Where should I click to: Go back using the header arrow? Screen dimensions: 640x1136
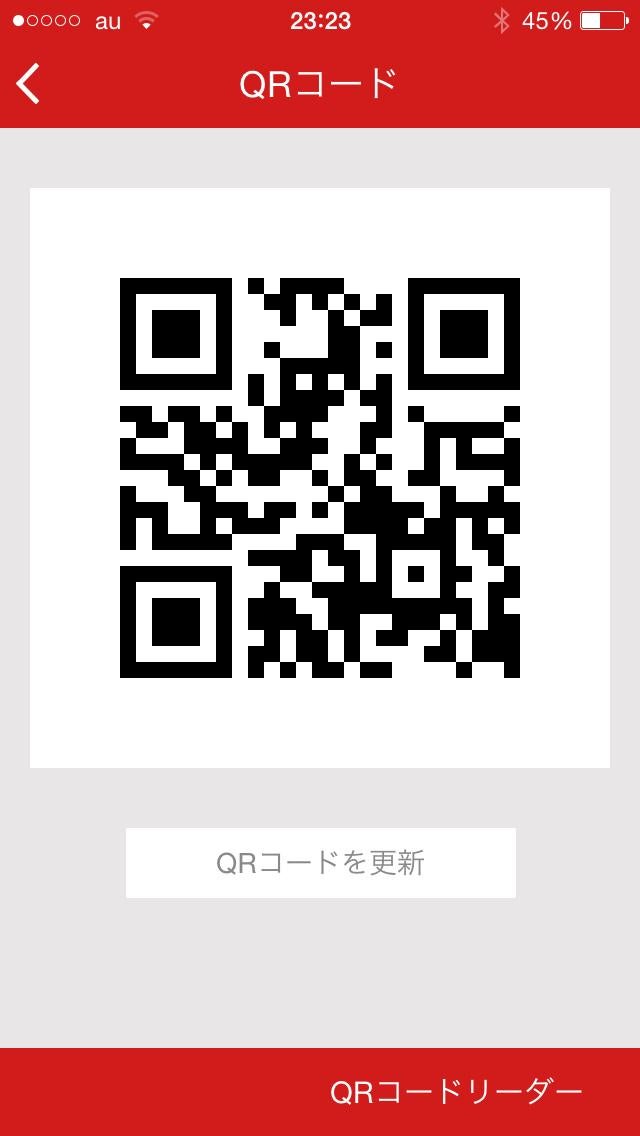(29, 84)
